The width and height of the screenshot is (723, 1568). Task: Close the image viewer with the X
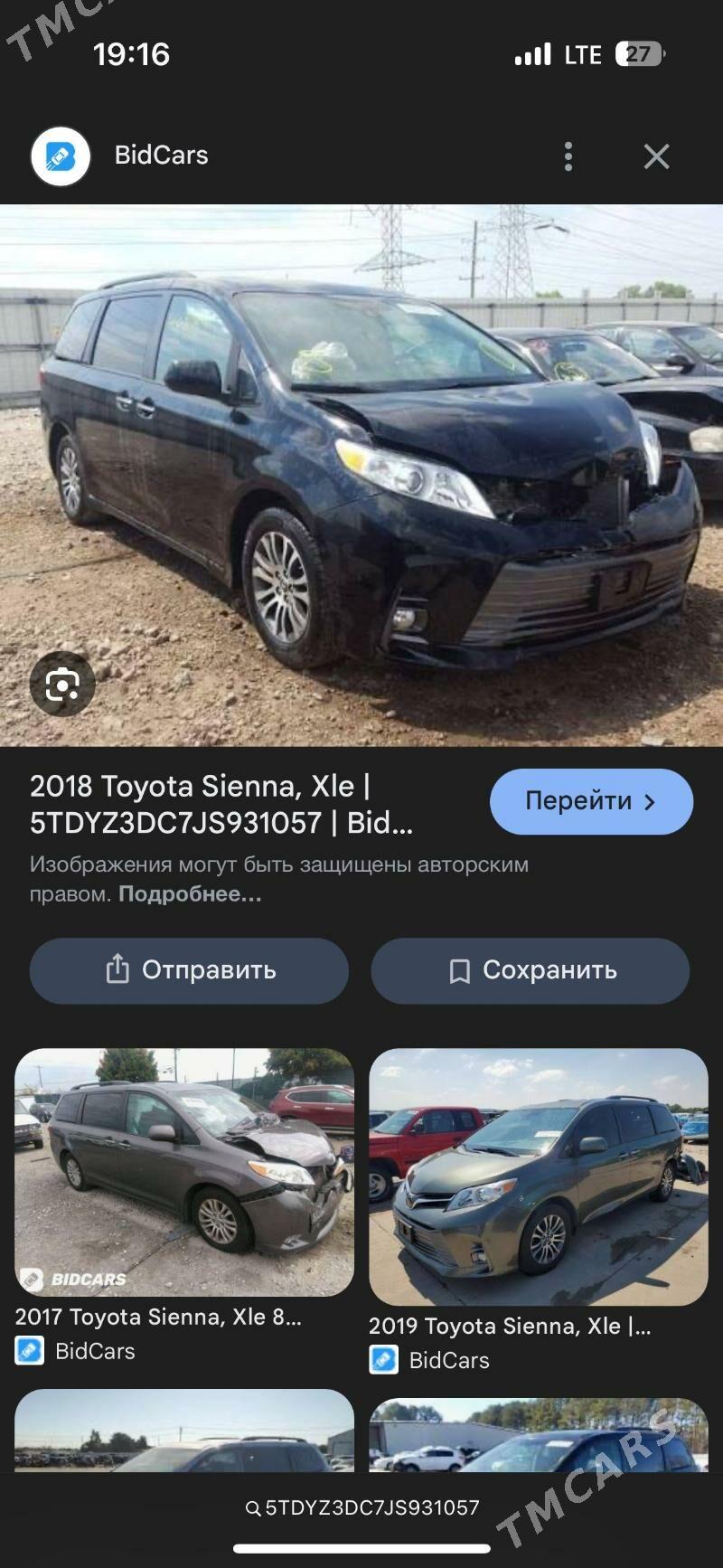pos(657,156)
